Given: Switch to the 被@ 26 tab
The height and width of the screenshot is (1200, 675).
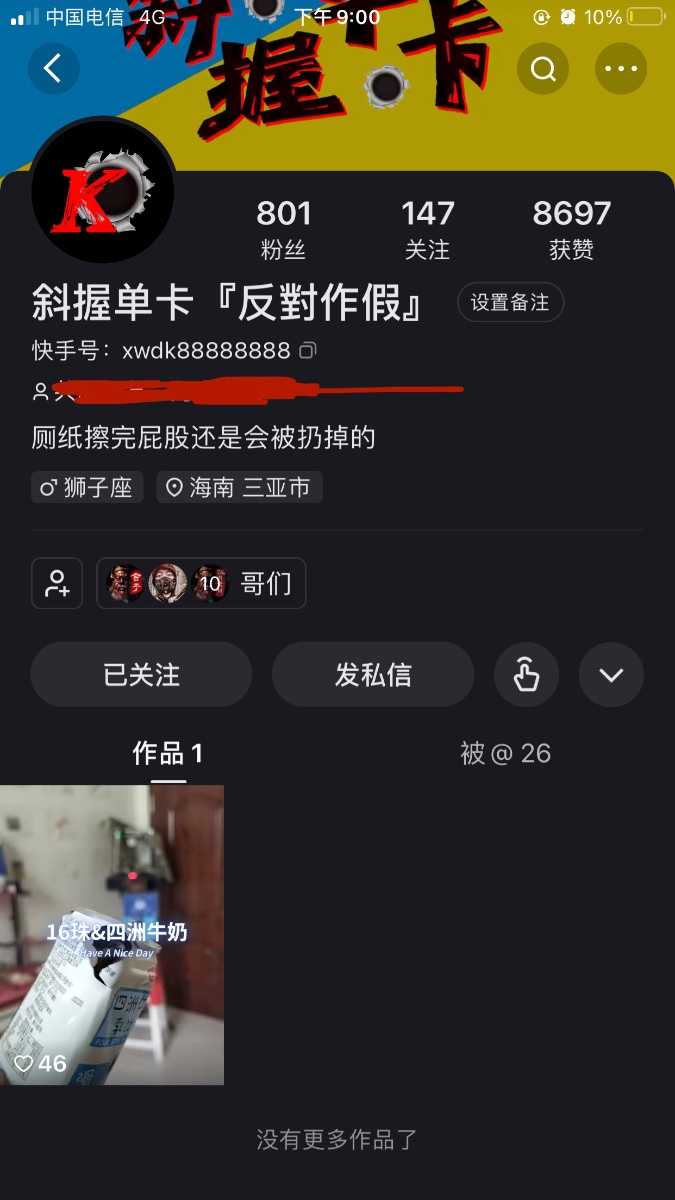Looking at the screenshot, I should (x=505, y=754).
